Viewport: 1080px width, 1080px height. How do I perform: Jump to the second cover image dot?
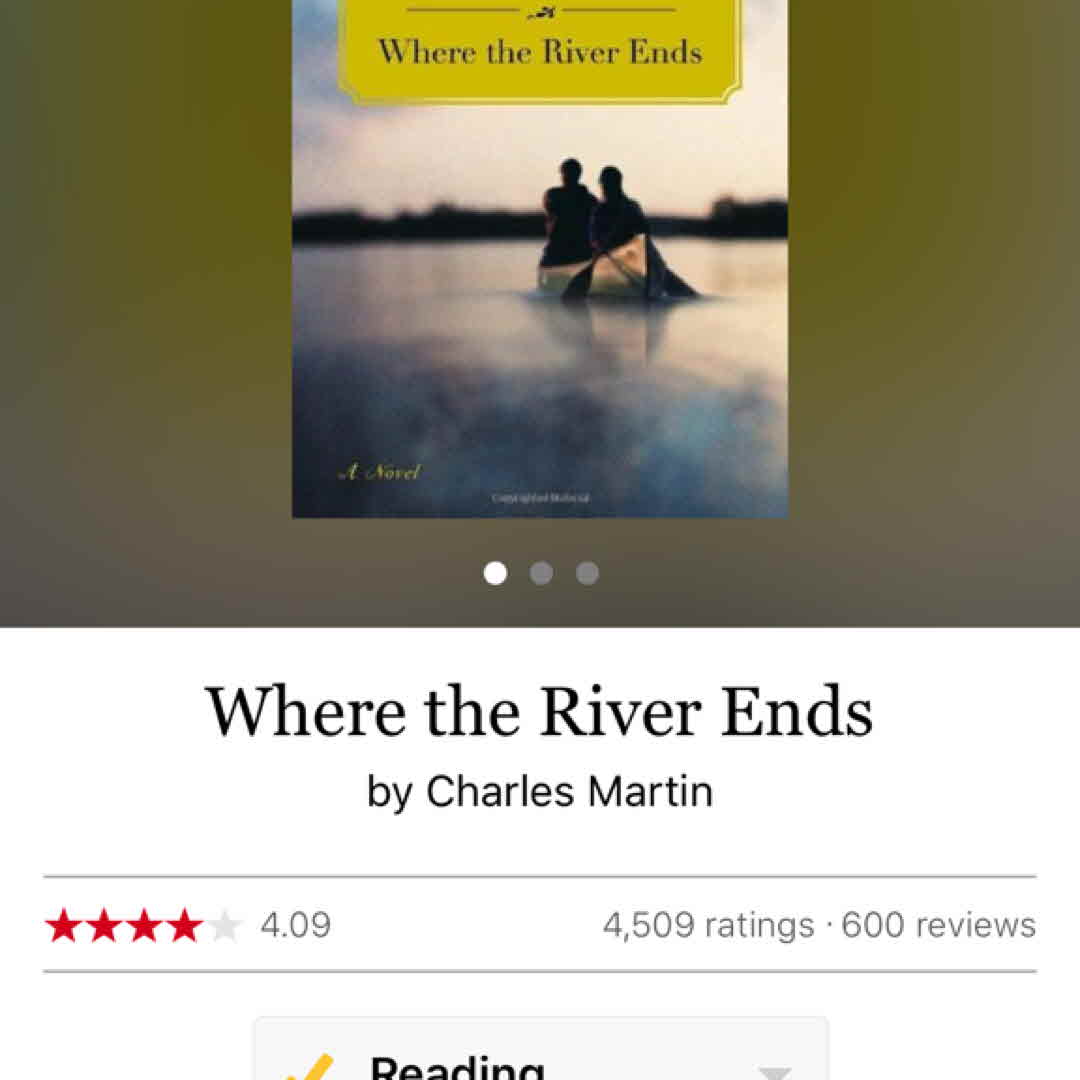(x=541, y=573)
